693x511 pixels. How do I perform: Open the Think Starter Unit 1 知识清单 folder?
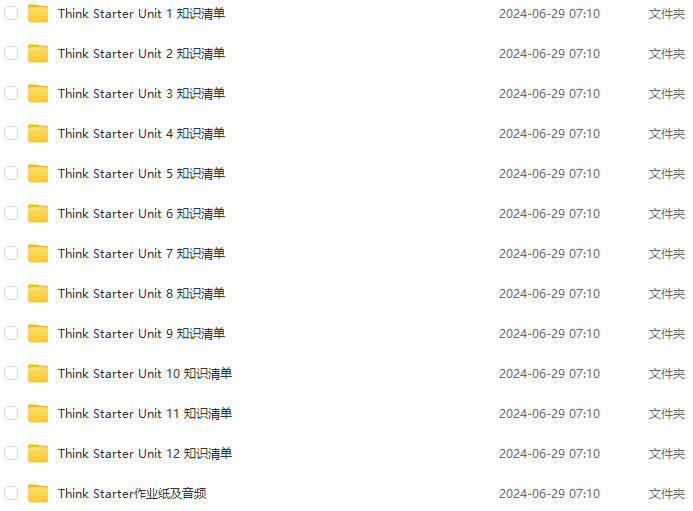(141, 14)
